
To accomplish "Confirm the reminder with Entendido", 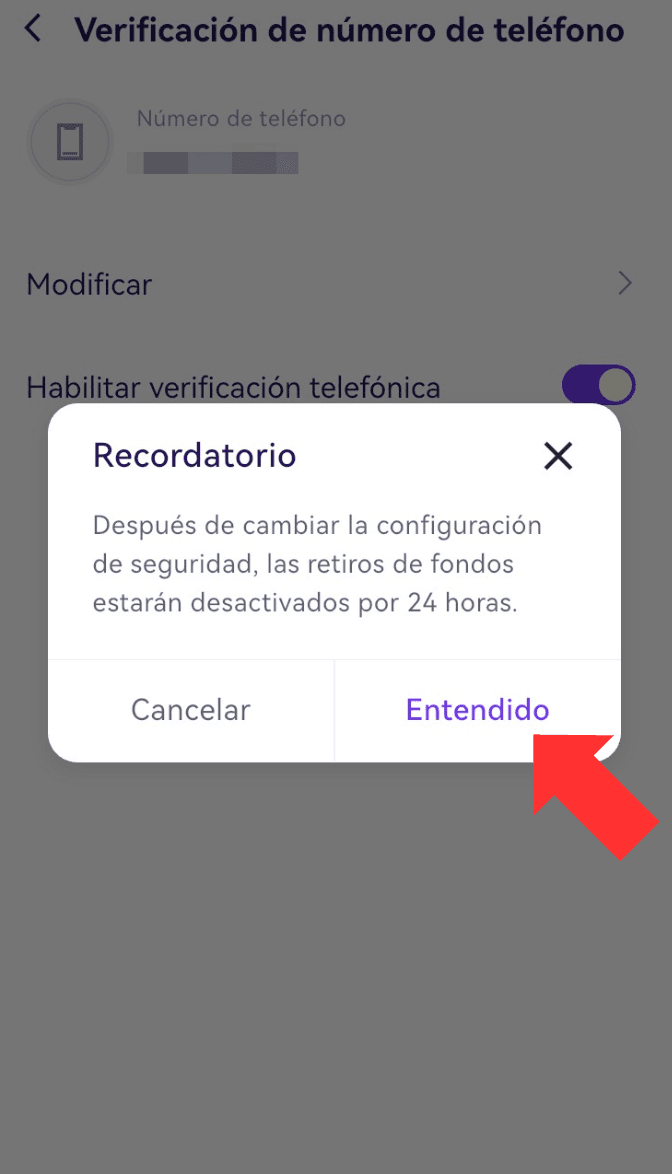I will point(477,710).
